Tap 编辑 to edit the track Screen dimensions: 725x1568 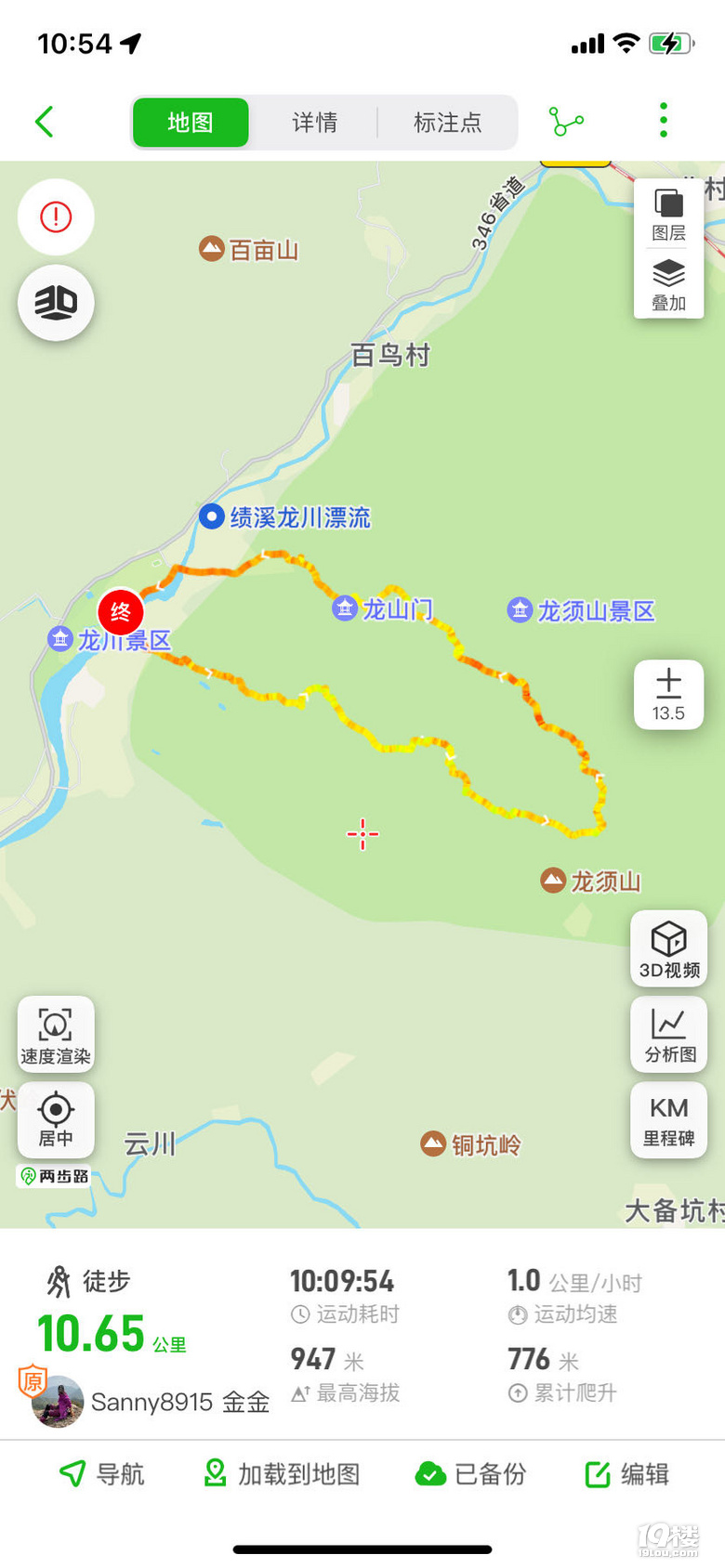(x=626, y=1474)
